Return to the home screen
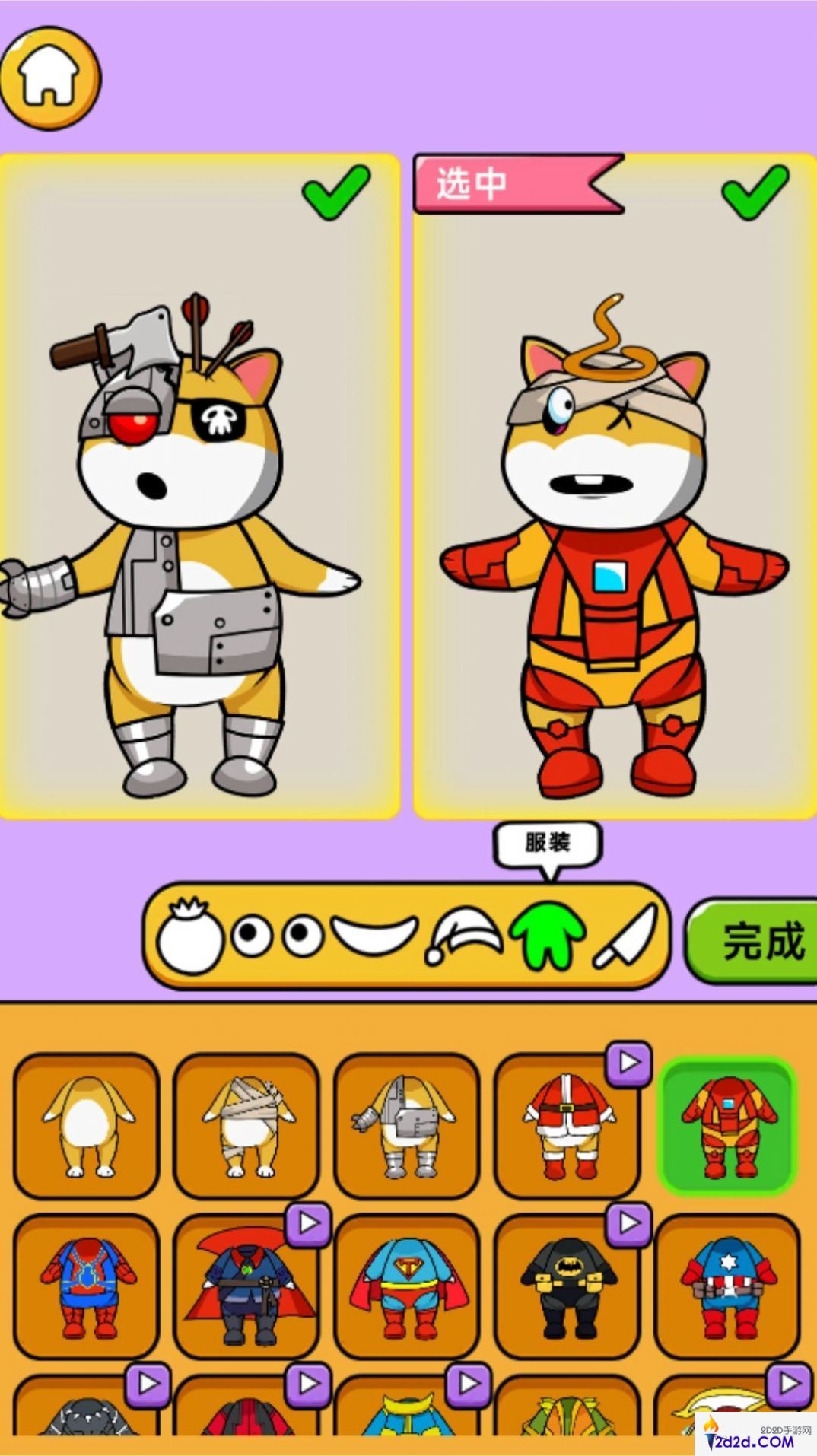817x1456 pixels. (50, 77)
